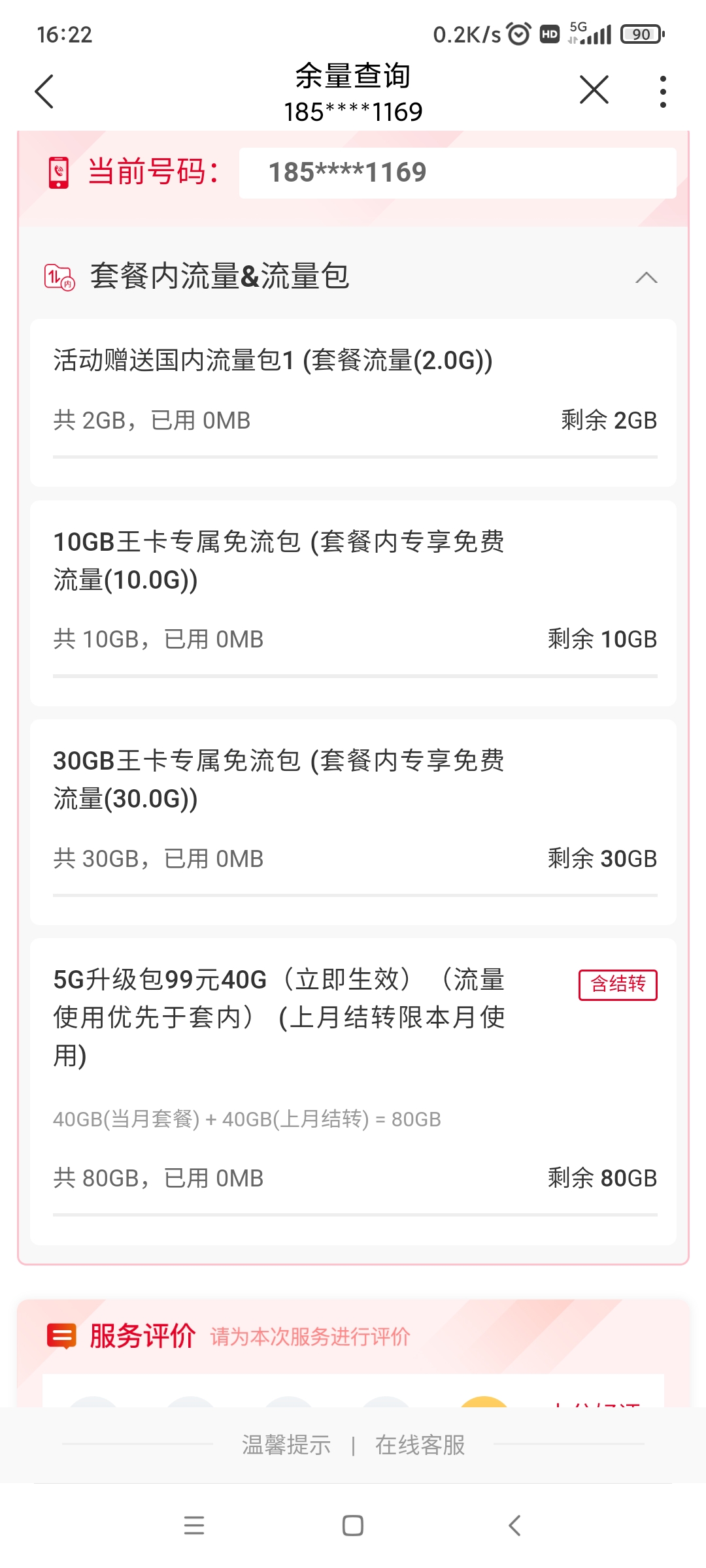The height and width of the screenshot is (1568, 706).
Task: Close the 余量查询 page
Action: coord(594,90)
